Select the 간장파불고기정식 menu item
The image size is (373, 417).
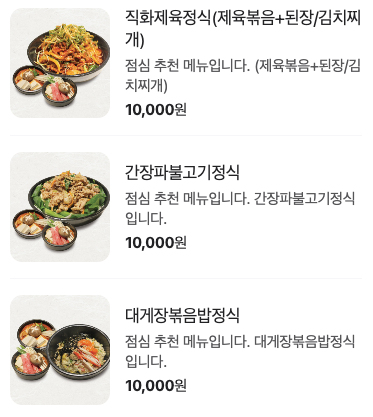[x=186, y=207]
